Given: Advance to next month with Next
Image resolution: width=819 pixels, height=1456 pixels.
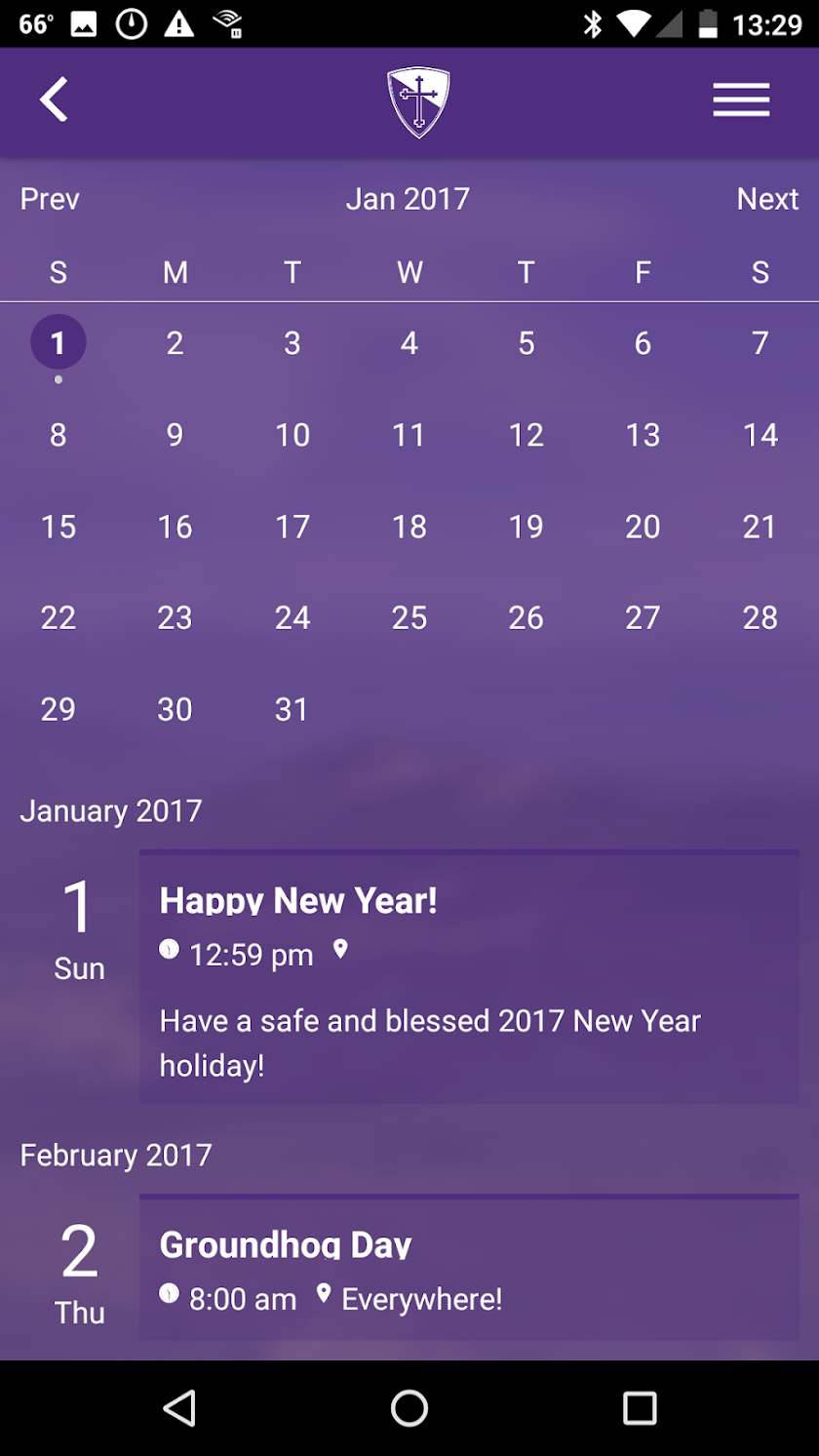Looking at the screenshot, I should (767, 199).
